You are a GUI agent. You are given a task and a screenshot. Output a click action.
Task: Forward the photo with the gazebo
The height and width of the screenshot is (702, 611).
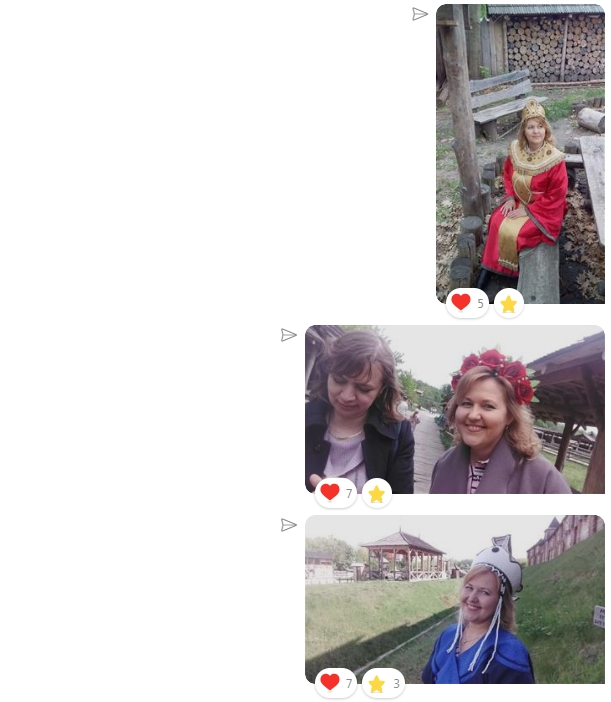289,525
